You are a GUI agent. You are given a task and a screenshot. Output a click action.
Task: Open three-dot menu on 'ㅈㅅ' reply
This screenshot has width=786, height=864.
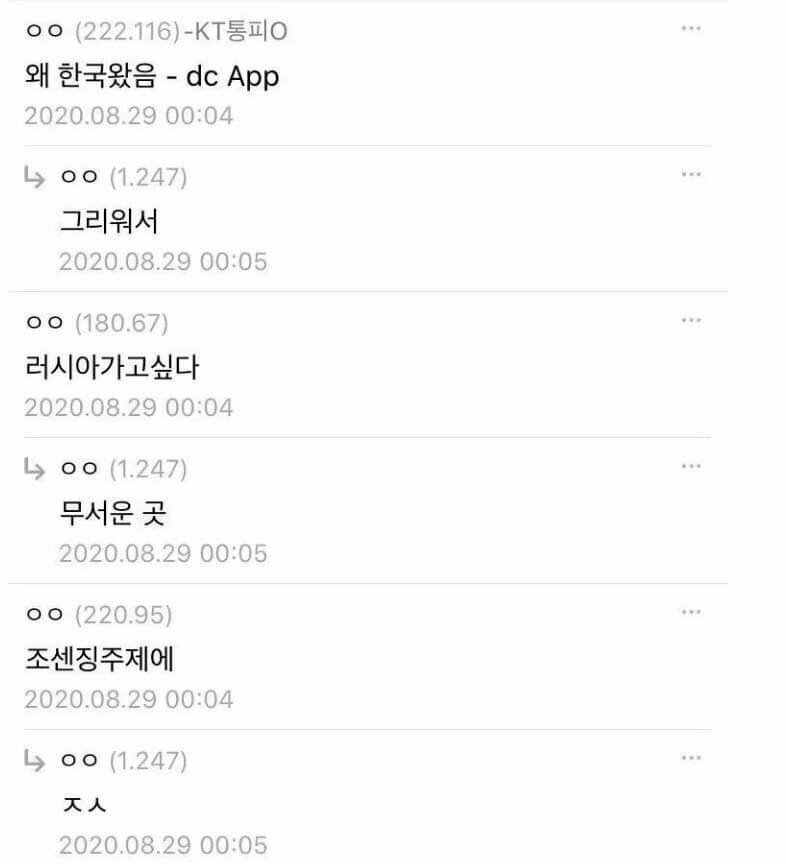(689, 758)
